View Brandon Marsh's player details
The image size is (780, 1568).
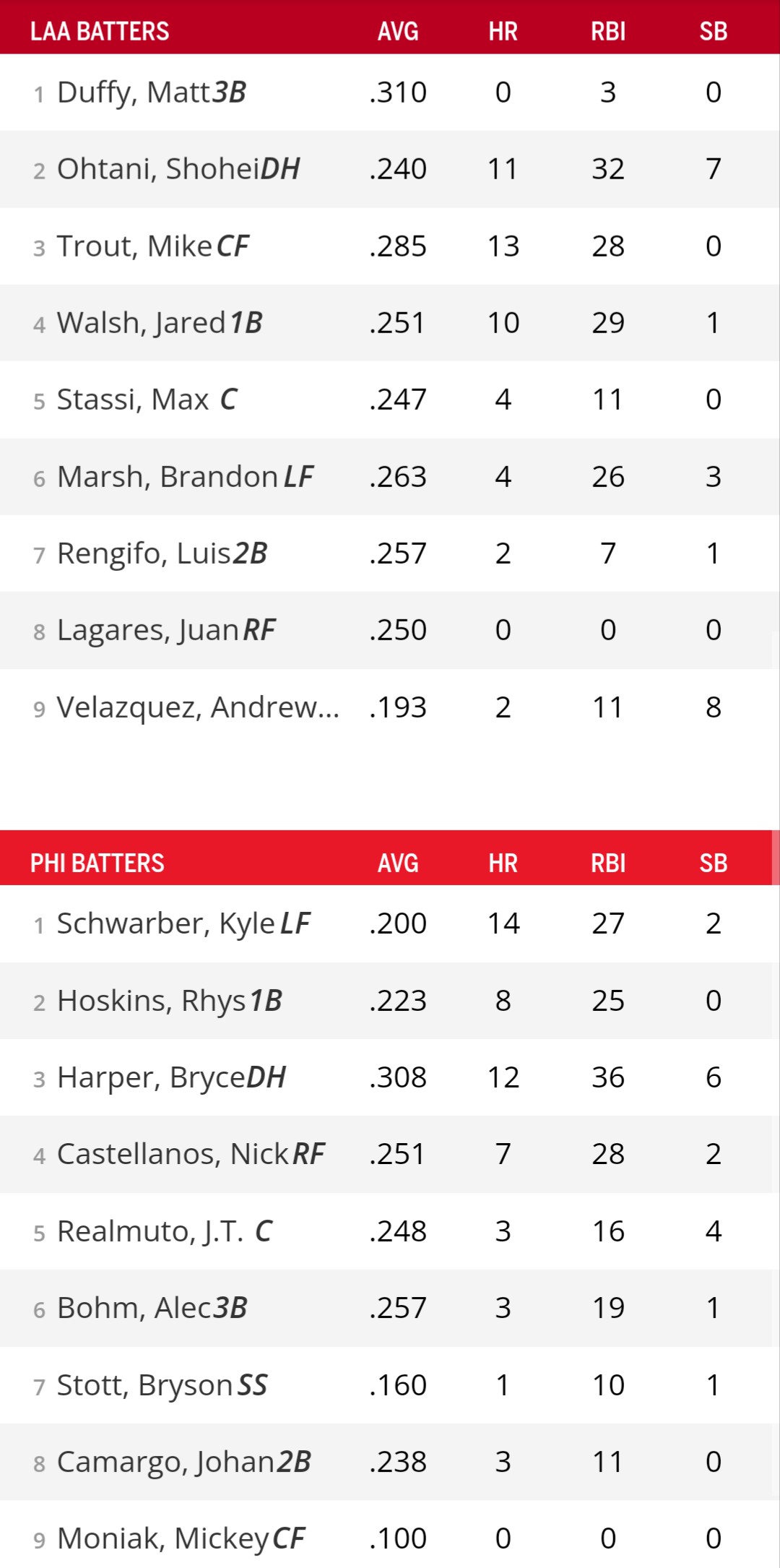[168, 477]
